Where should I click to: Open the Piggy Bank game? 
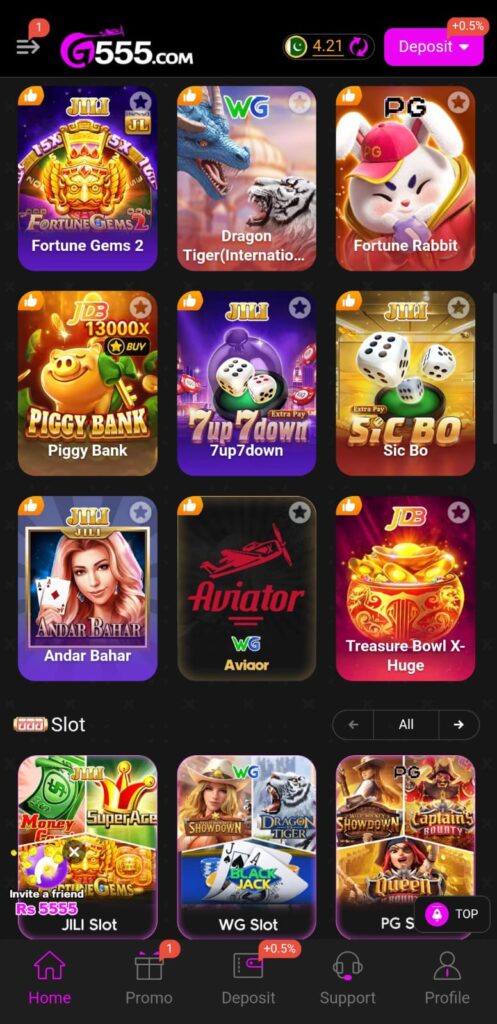pos(88,383)
